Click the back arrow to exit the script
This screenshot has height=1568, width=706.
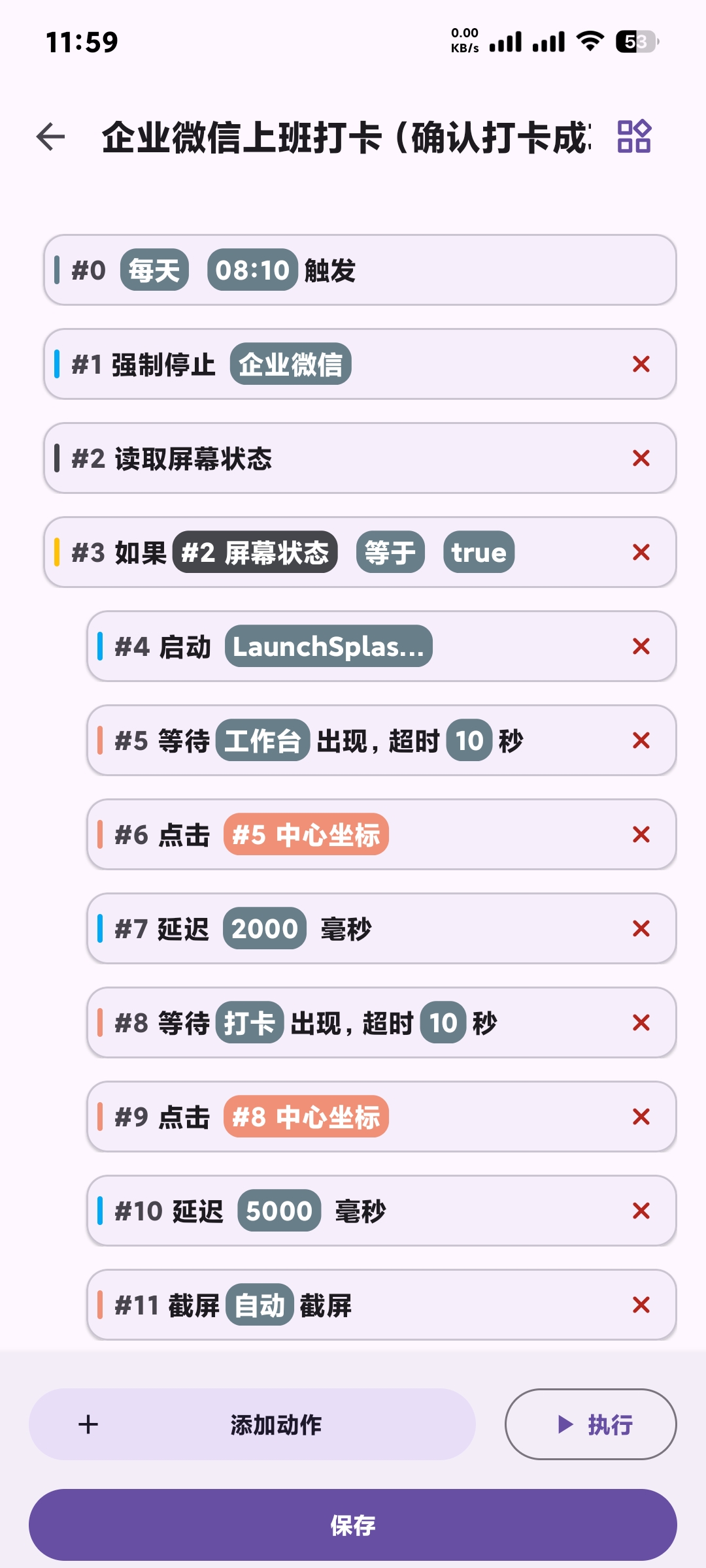(50, 138)
